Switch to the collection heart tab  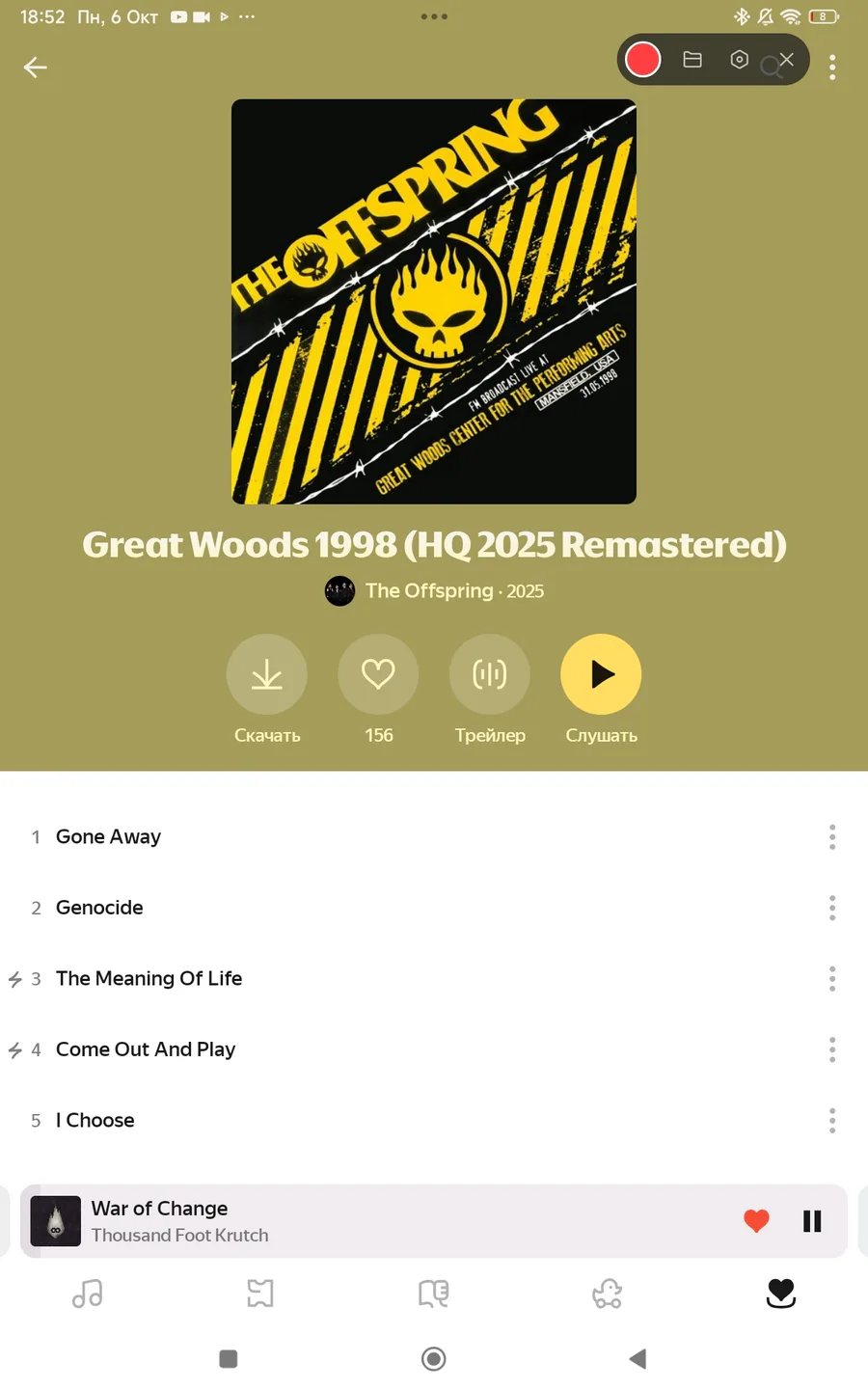781,1294
